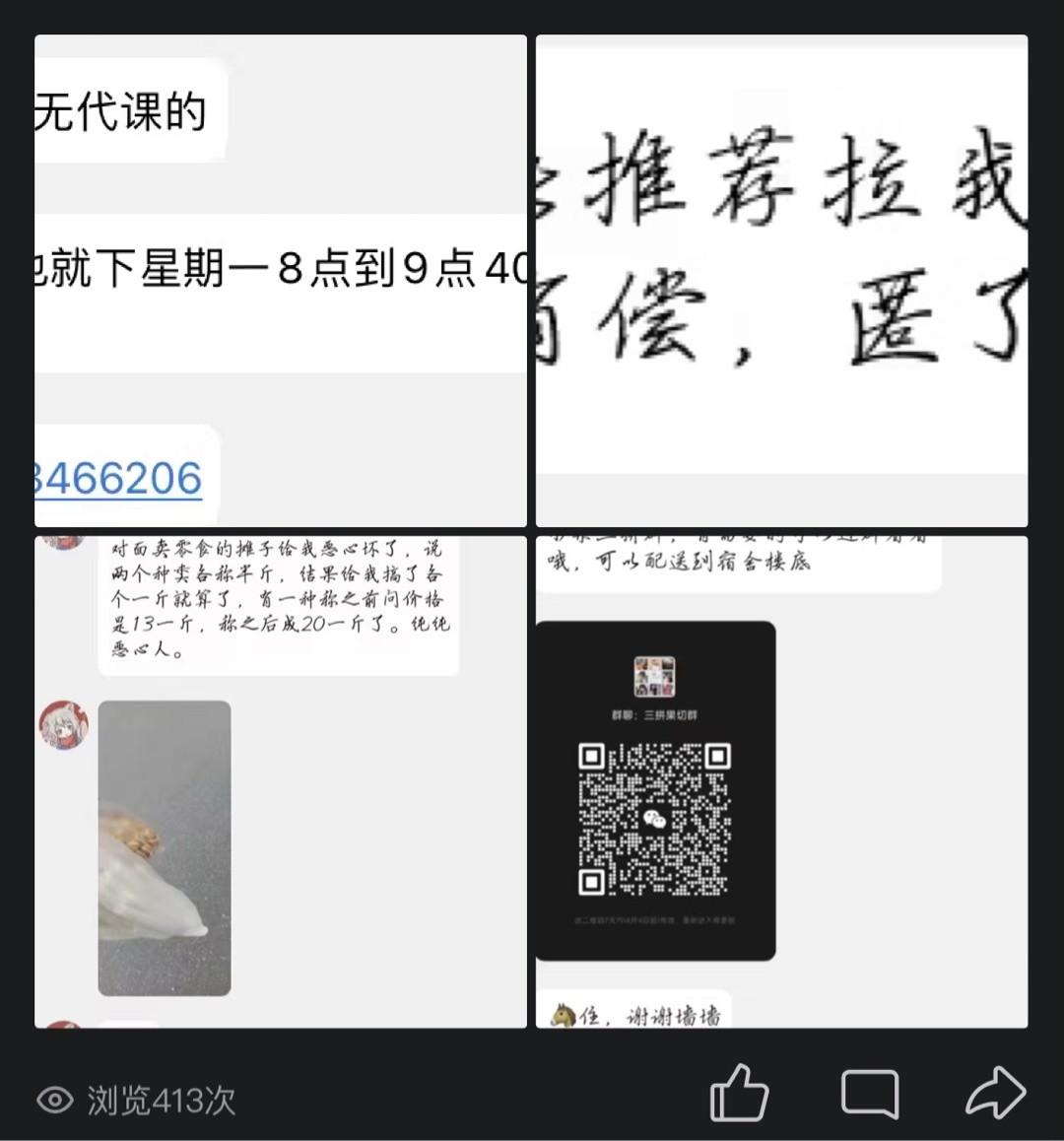Viewport: 1064px width, 1141px height.
Task: Share this post via the arrow icon
Action: click(x=995, y=1094)
